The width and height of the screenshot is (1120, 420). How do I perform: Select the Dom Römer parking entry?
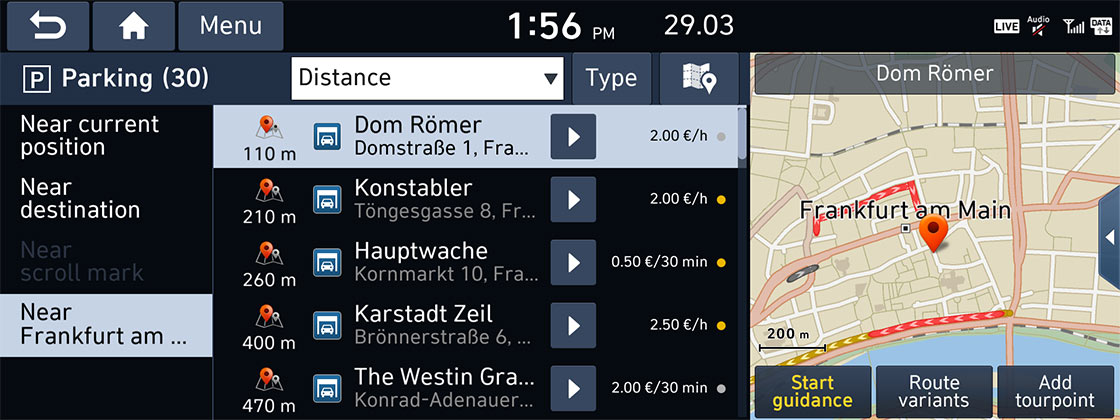[440, 137]
